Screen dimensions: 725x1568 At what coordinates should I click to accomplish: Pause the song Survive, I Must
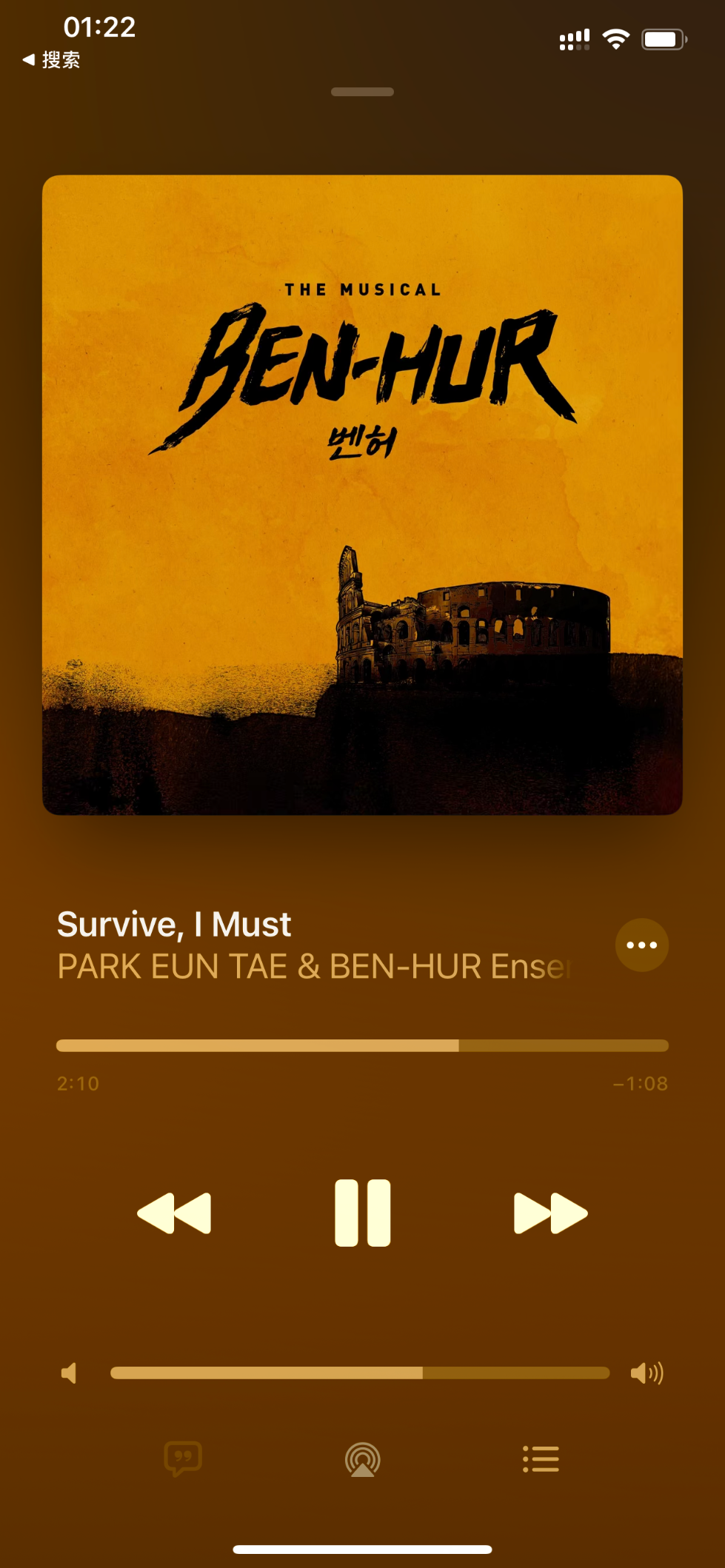pyautogui.click(x=362, y=1213)
